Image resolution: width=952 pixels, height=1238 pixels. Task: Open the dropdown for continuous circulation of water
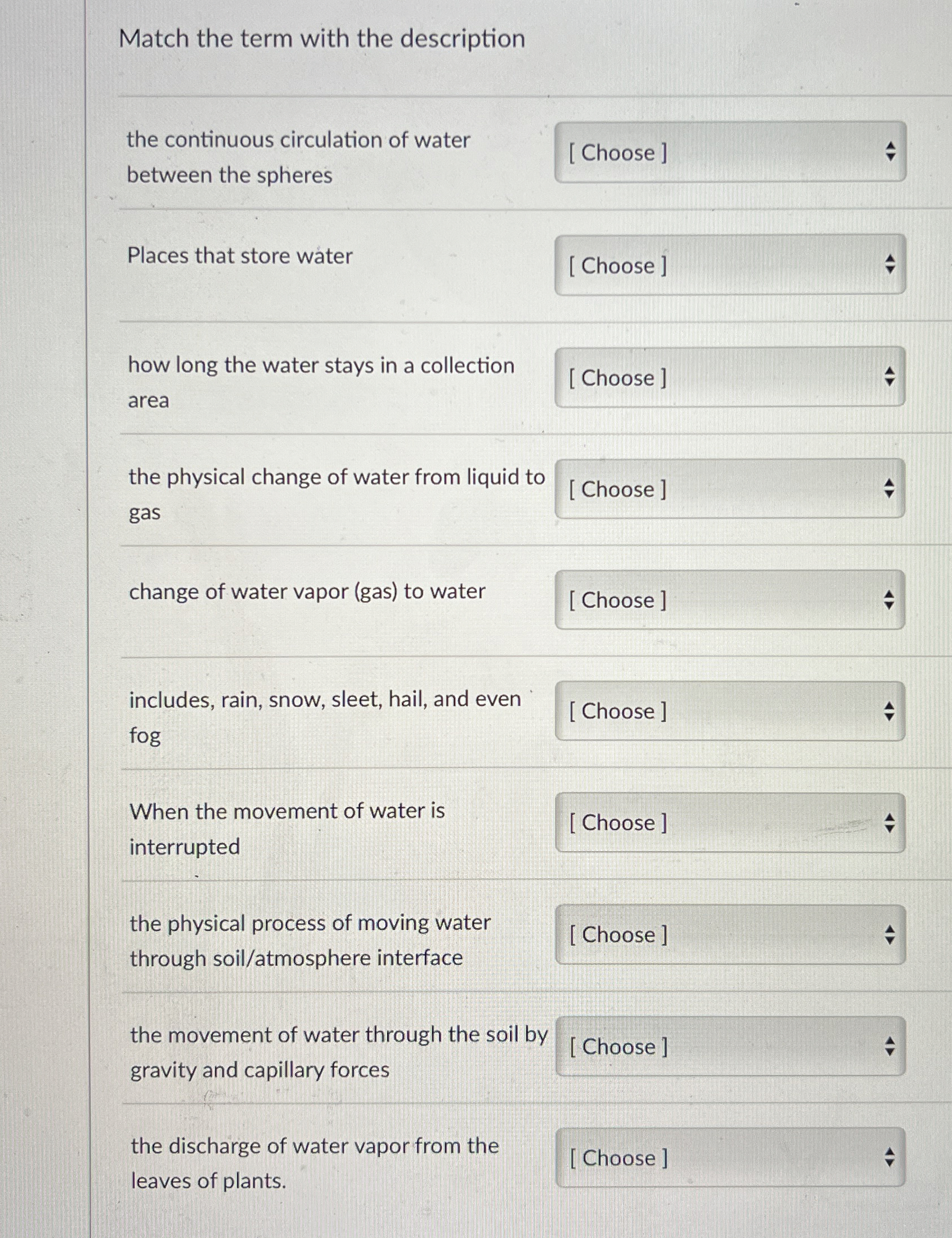click(x=729, y=152)
